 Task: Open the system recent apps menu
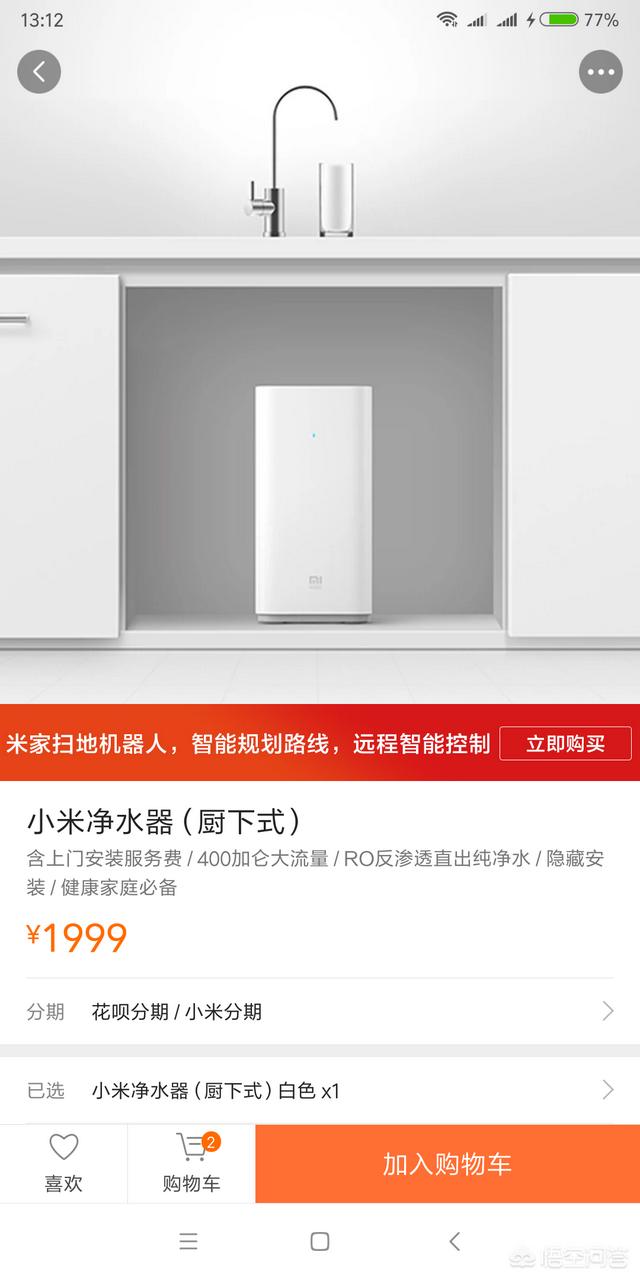tap(188, 1241)
